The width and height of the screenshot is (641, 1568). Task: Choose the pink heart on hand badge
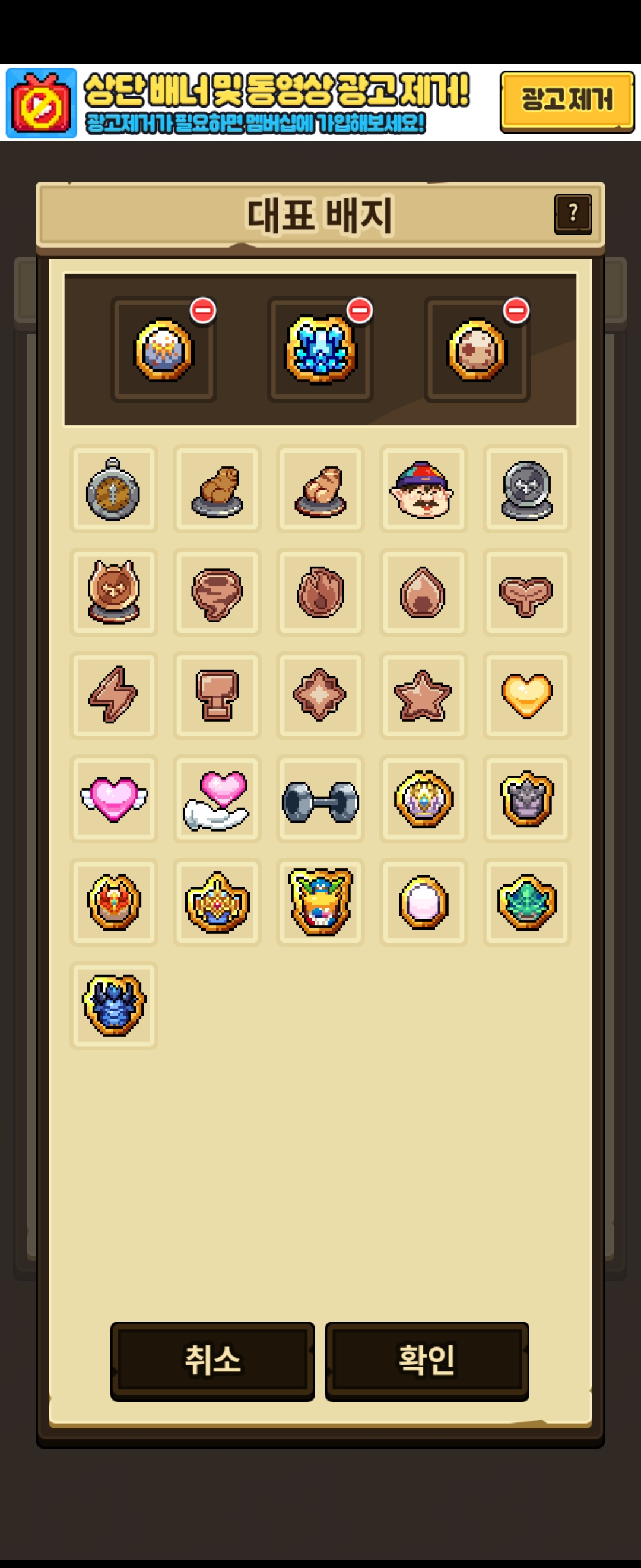click(217, 799)
